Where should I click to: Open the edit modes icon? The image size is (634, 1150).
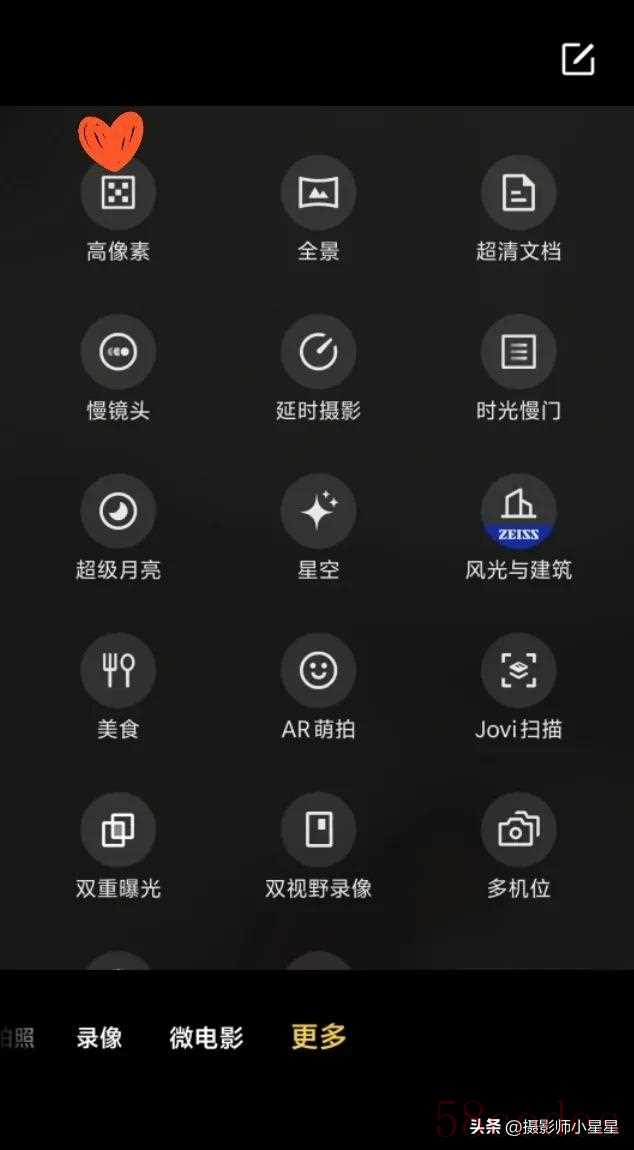coord(577,59)
